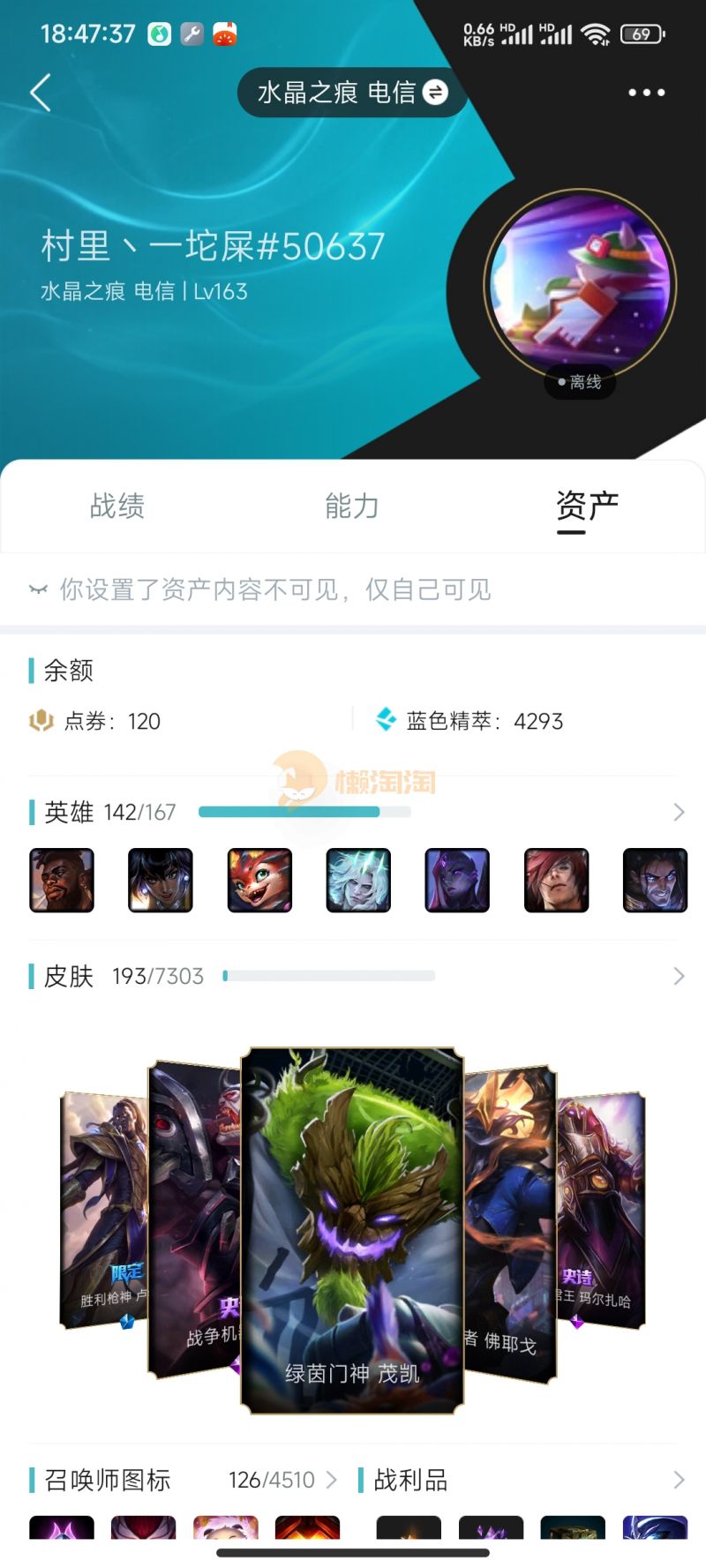Expand the 英雄 142/167 list chevron

pos(678,813)
